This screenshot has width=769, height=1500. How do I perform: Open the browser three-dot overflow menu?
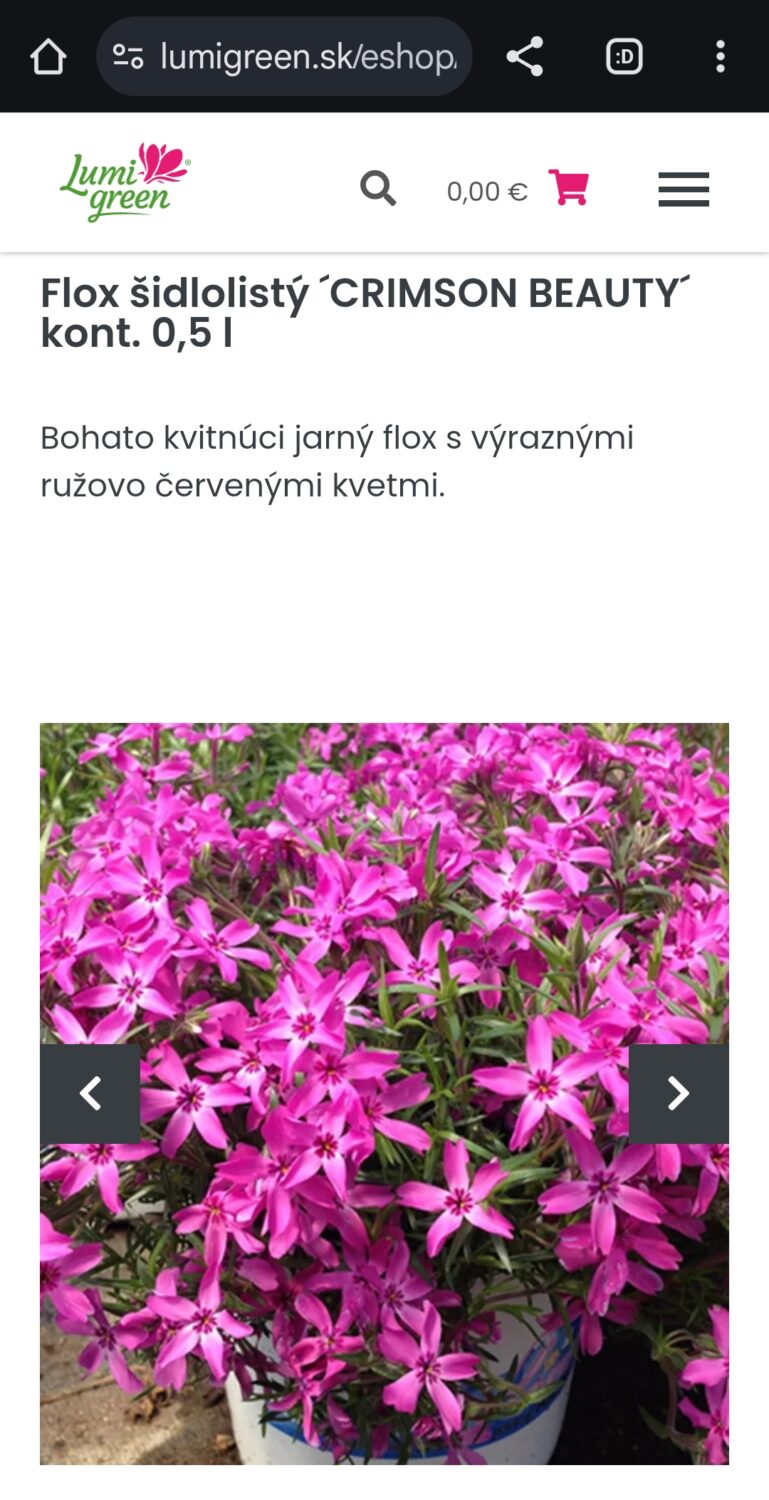pyautogui.click(x=720, y=57)
